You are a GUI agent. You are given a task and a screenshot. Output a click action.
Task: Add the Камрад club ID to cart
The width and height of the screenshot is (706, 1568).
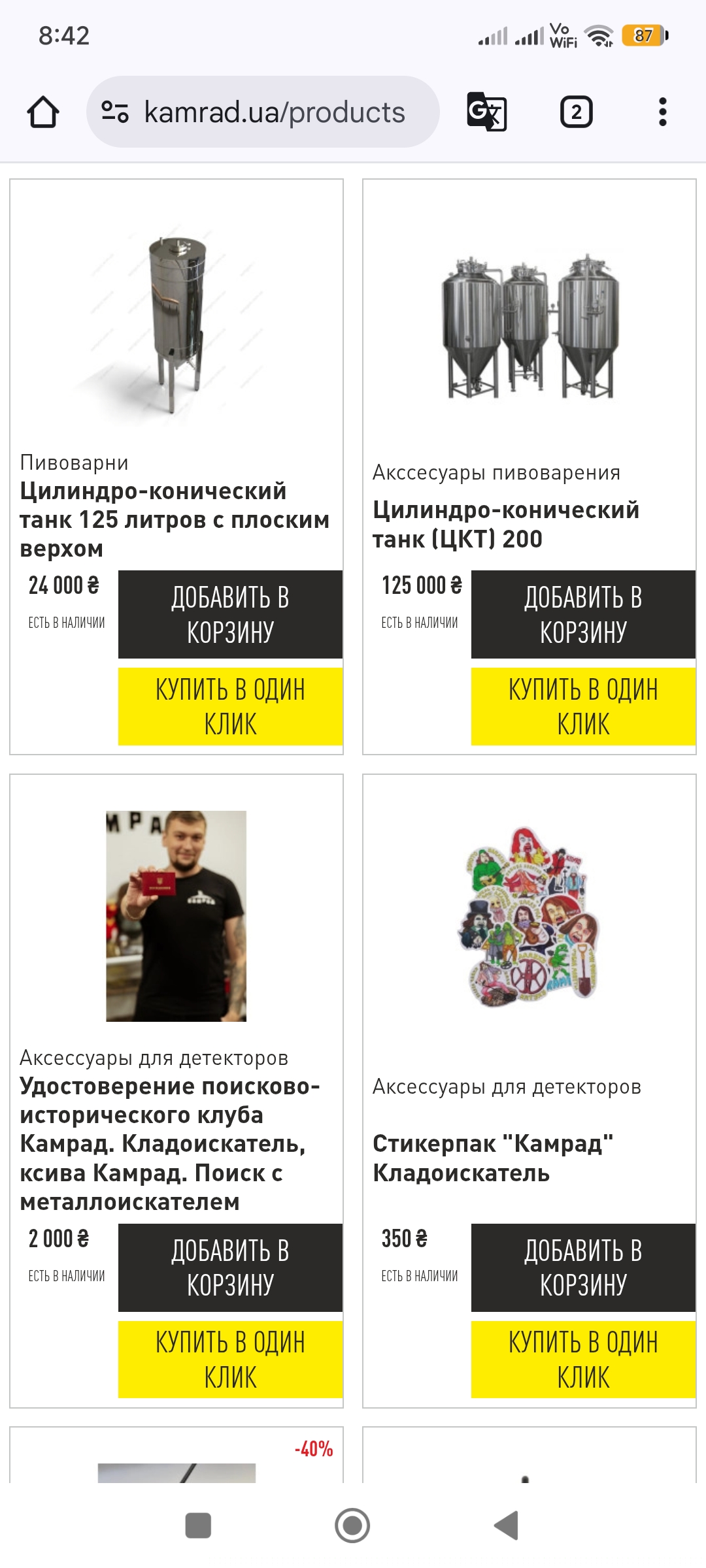tap(230, 1267)
